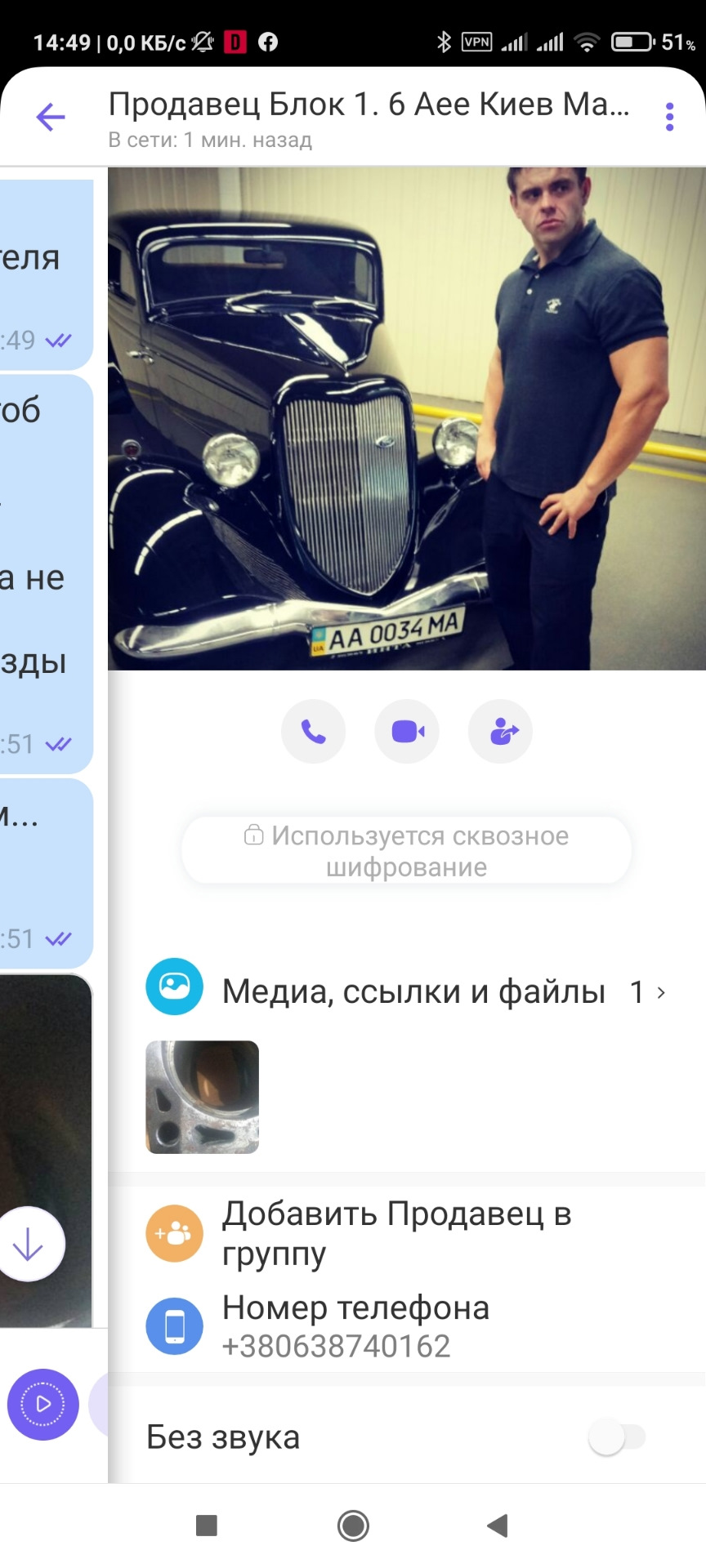The width and height of the screenshot is (706, 1568).
Task: Toggle the Без звука switch
Action: point(617,1437)
